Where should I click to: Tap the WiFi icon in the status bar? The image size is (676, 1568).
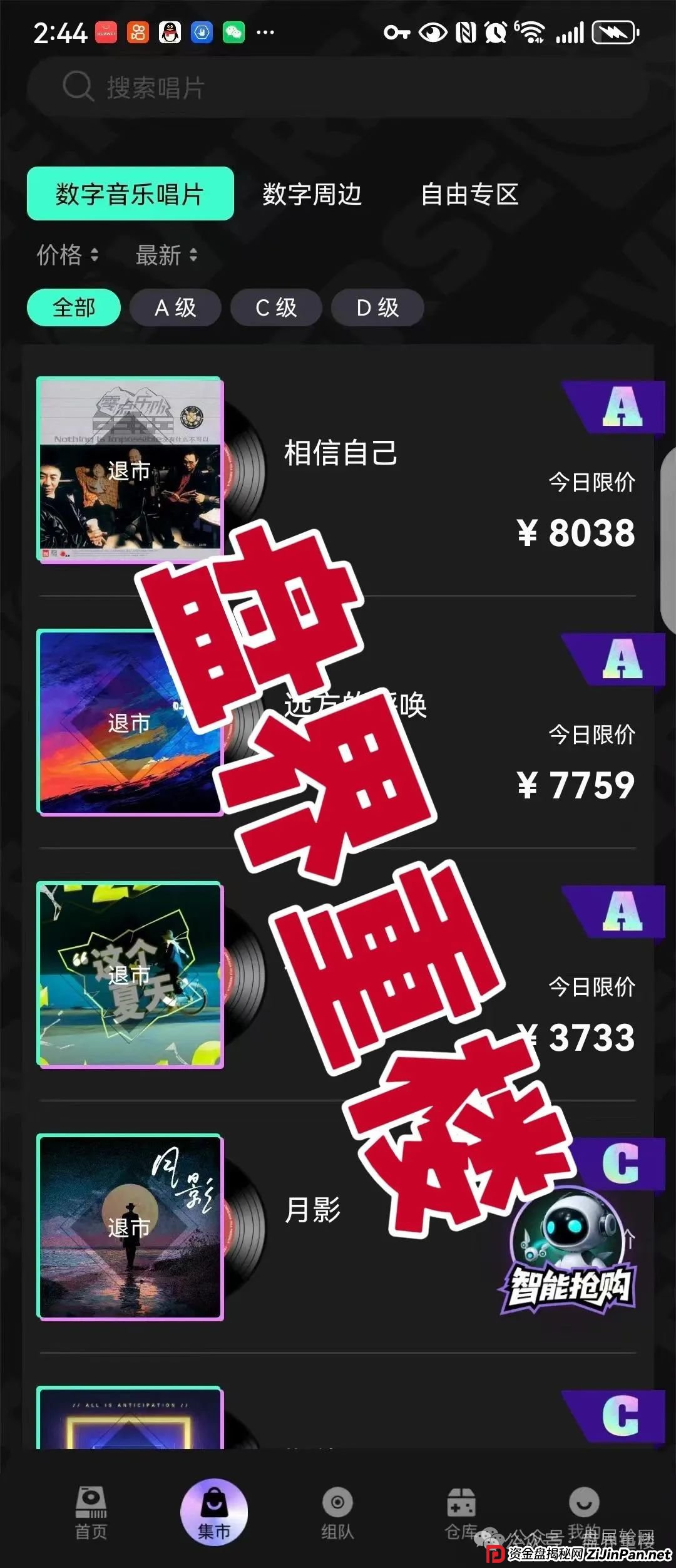point(531,33)
